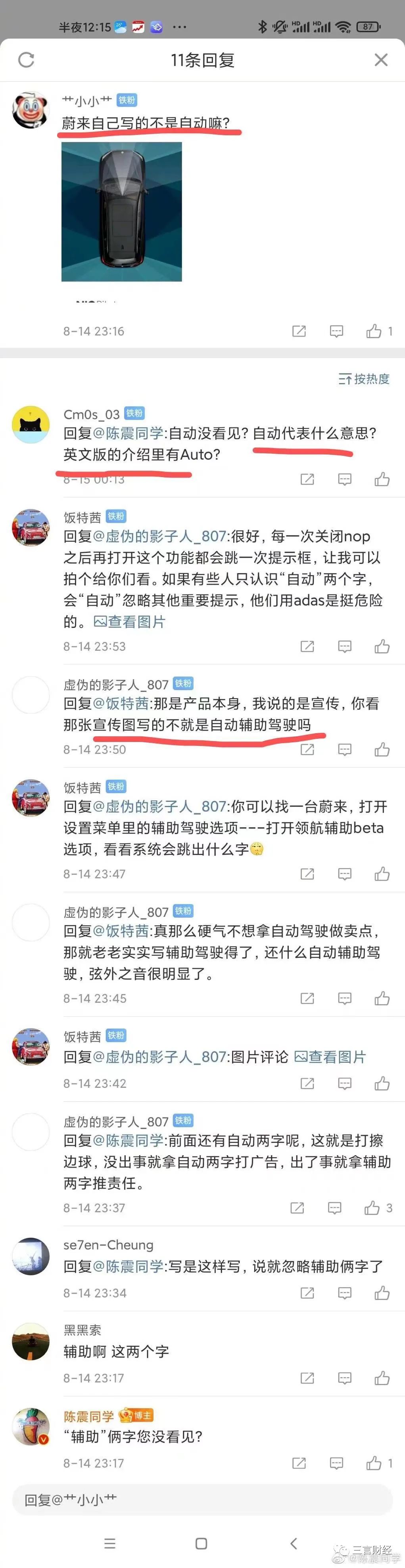
Task: Open the car image in the first comment
Action: [x=121, y=211]
